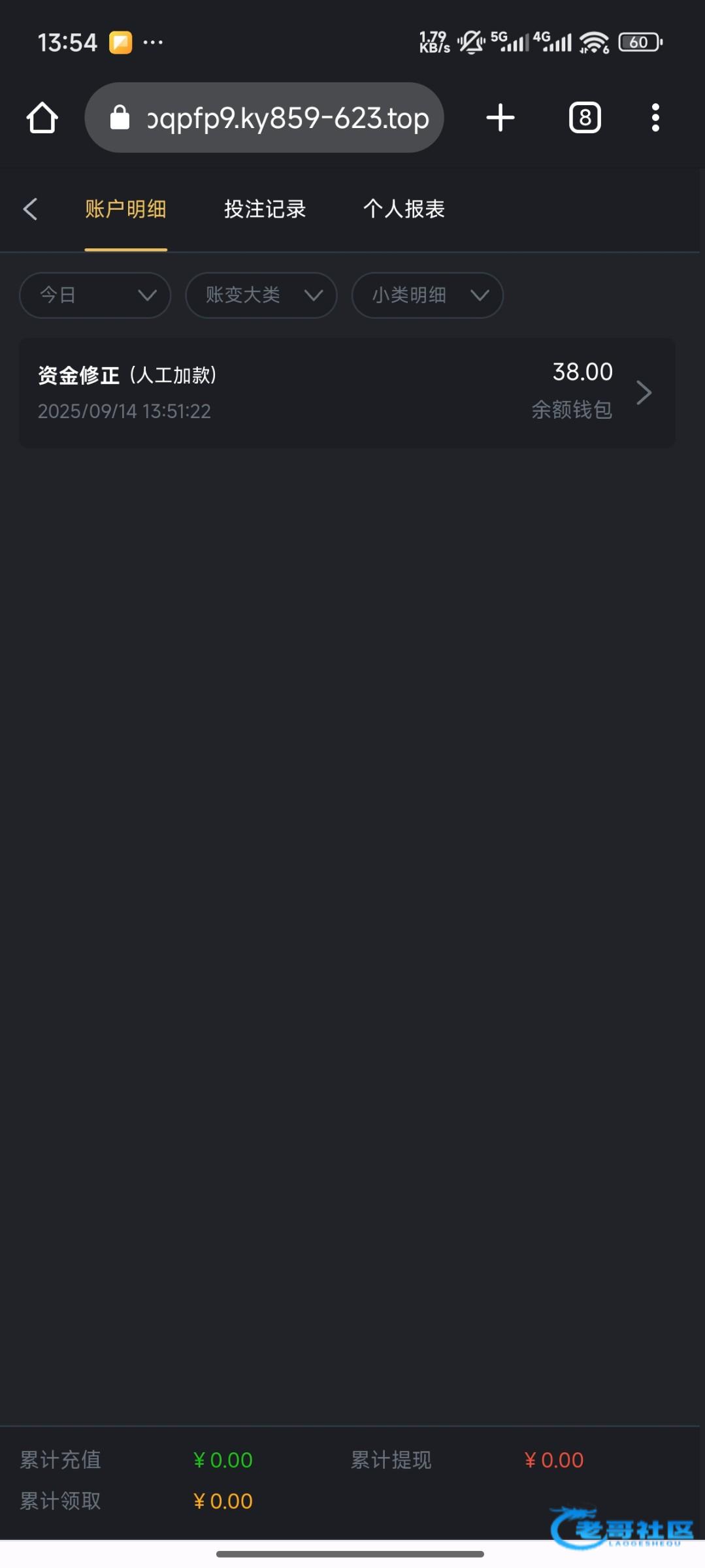Open the tab switcher showing 8

tap(585, 118)
